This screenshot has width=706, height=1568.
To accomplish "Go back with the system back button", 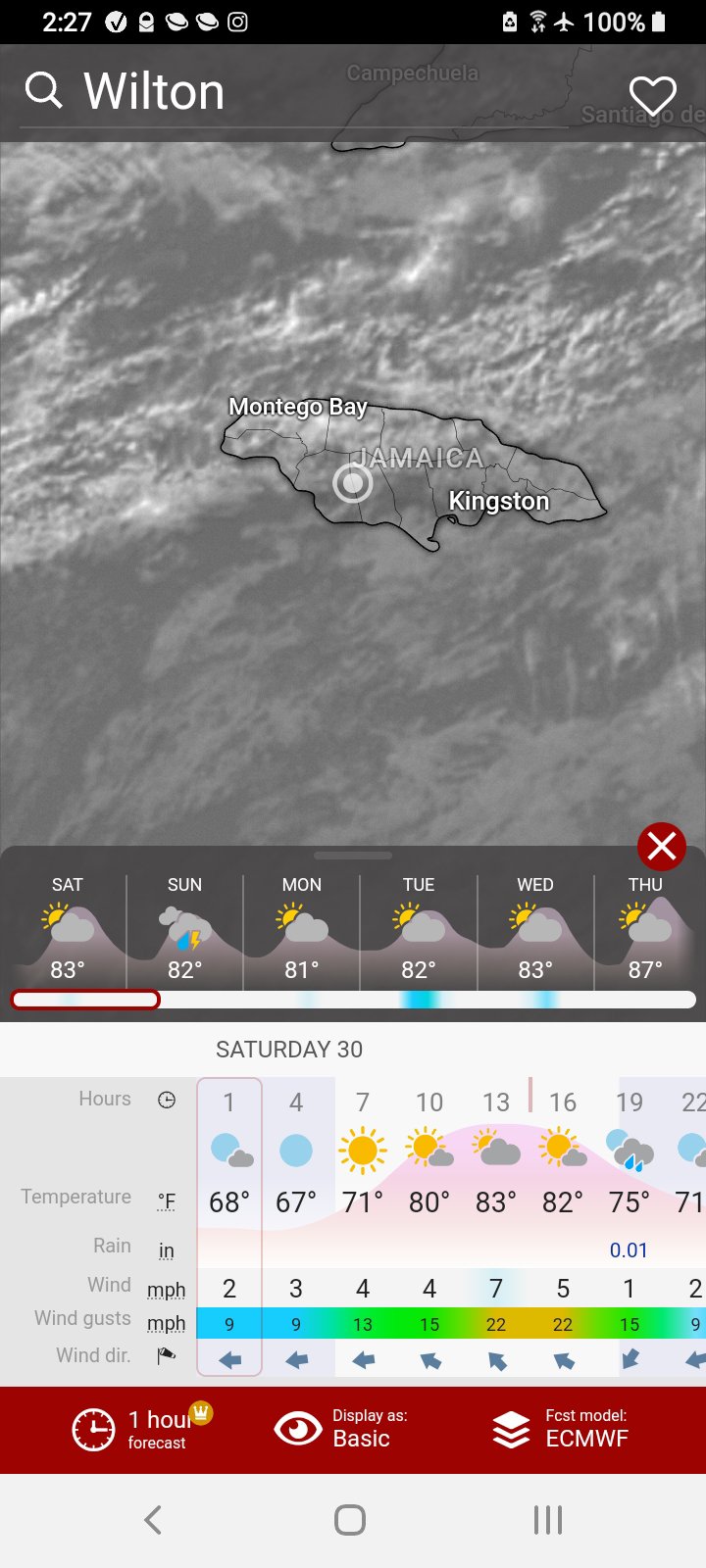I will (x=153, y=1520).
